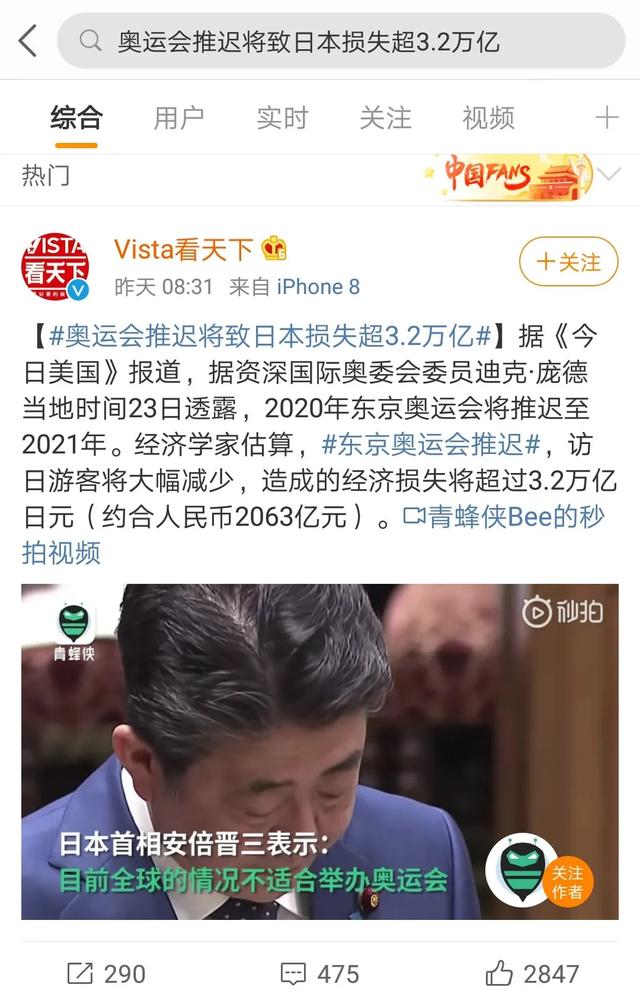Tap the search box with the Olympics query
640x997 pixels.
(340, 41)
